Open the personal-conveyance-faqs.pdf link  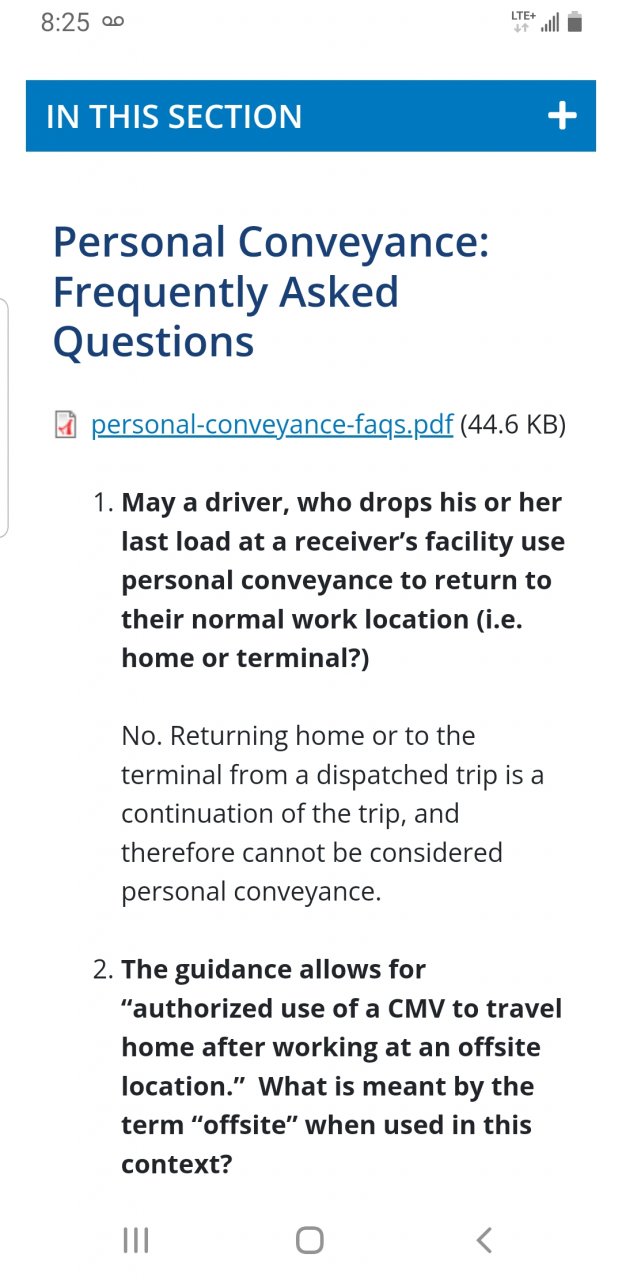coord(271,425)
